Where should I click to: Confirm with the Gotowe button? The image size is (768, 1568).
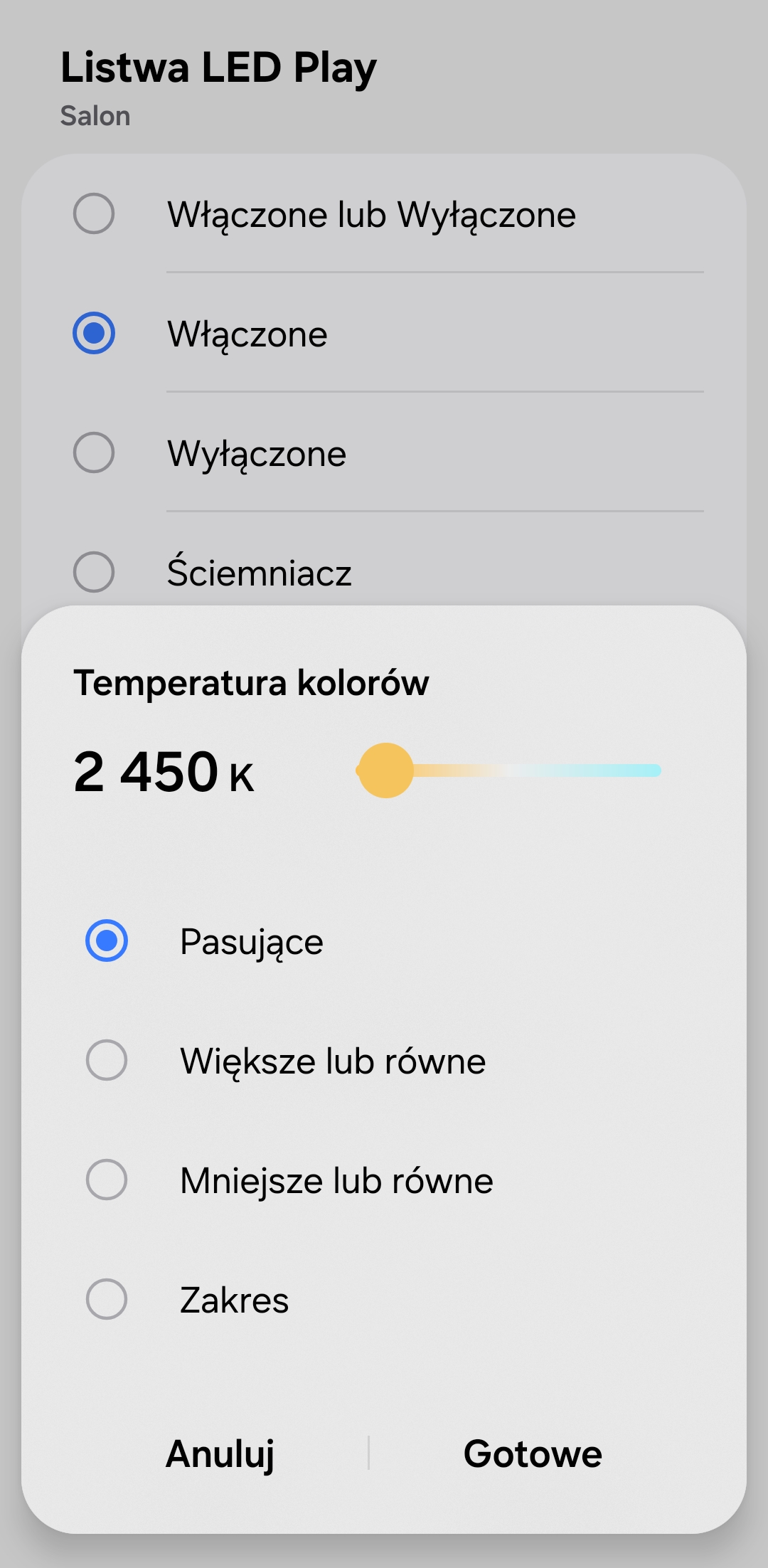(x=533, y=1453)
